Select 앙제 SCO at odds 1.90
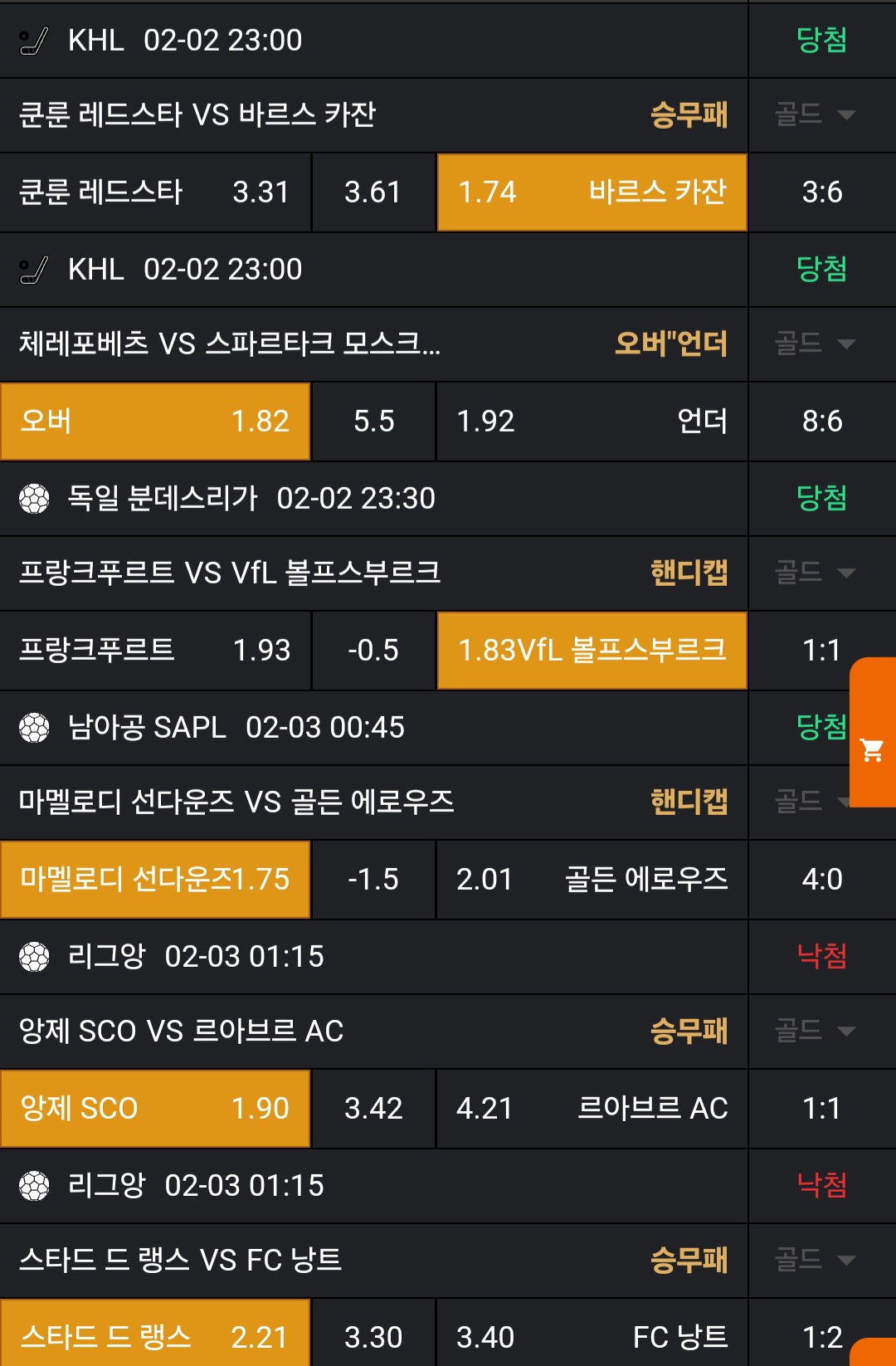Viewport: 896px width, 1366px height. point(155,1108)
